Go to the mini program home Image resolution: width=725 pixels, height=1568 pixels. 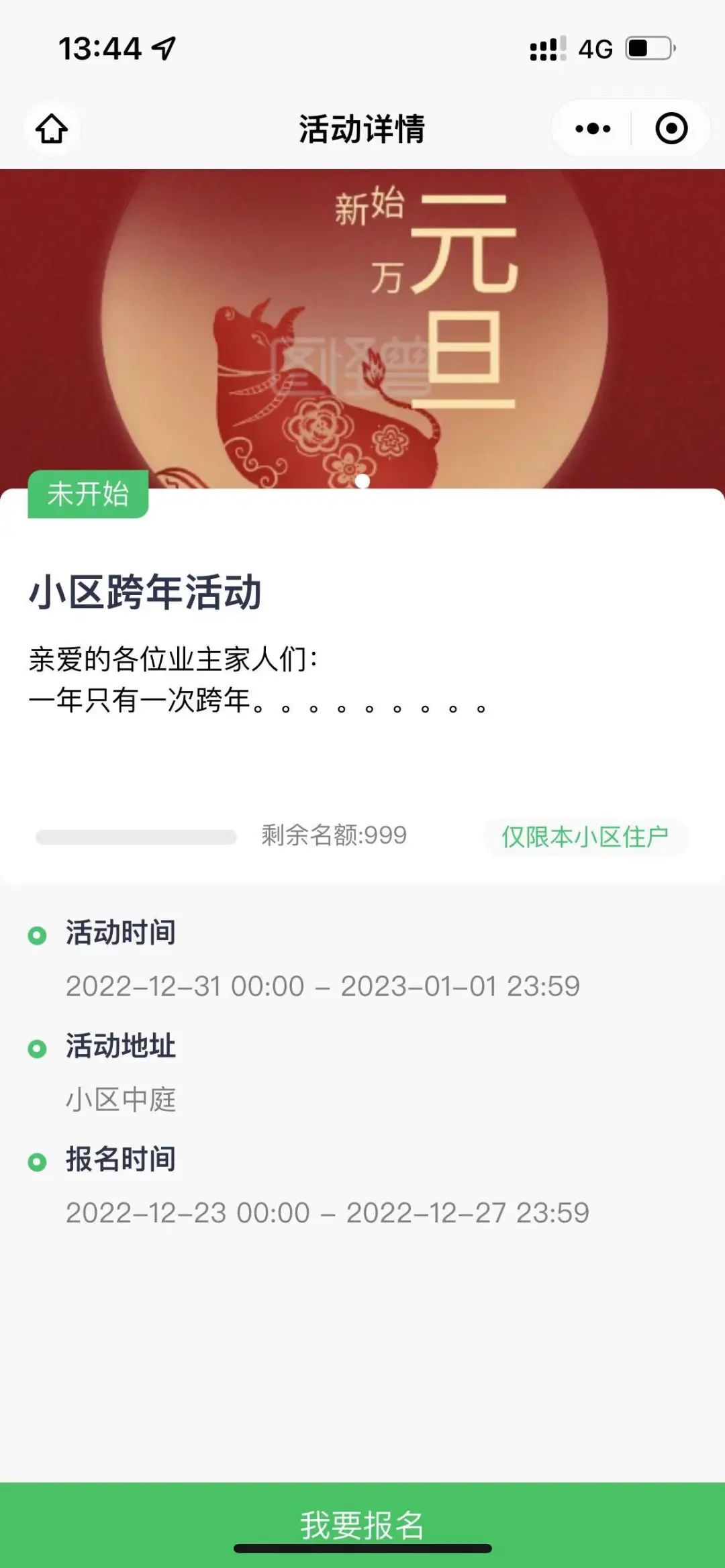coord(52,128)
